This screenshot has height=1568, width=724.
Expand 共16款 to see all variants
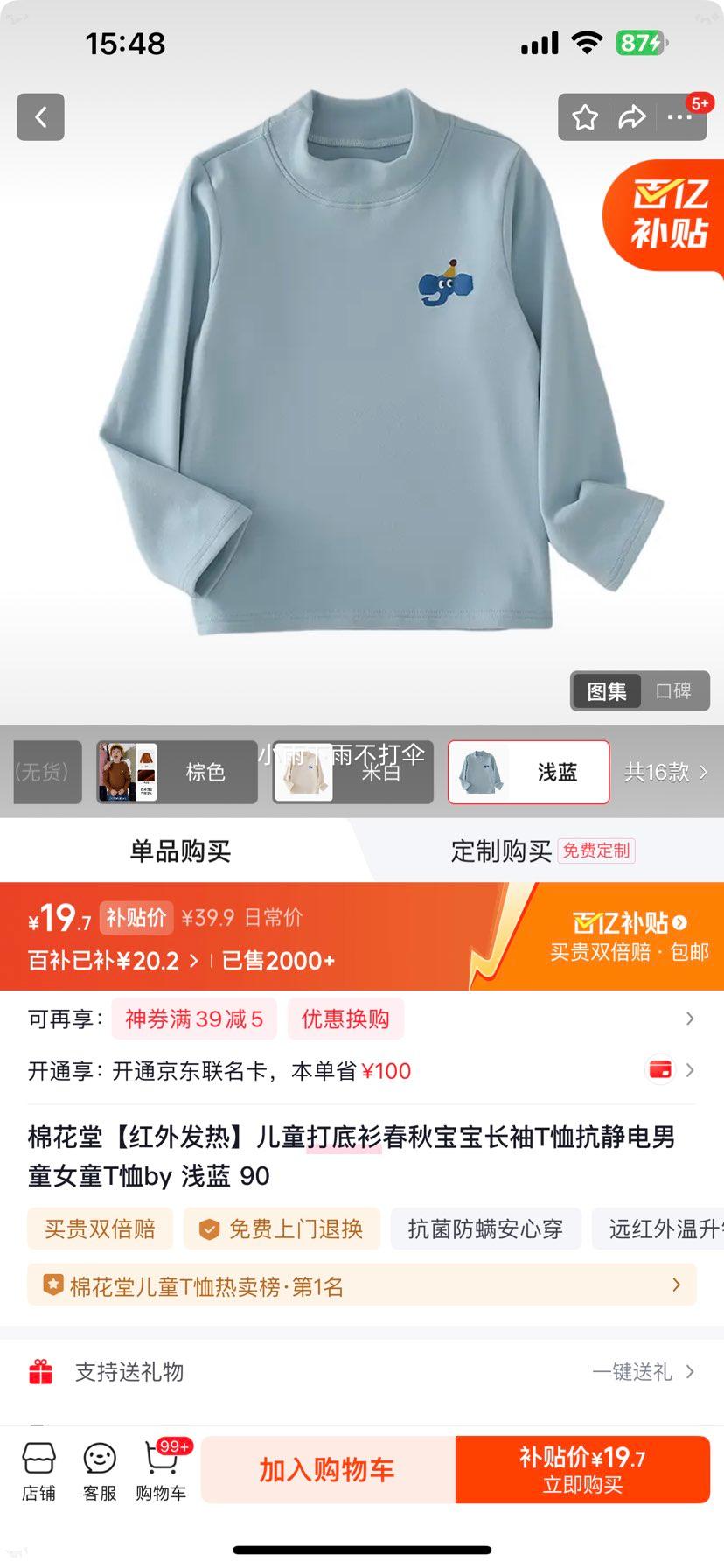coord(666,772)
